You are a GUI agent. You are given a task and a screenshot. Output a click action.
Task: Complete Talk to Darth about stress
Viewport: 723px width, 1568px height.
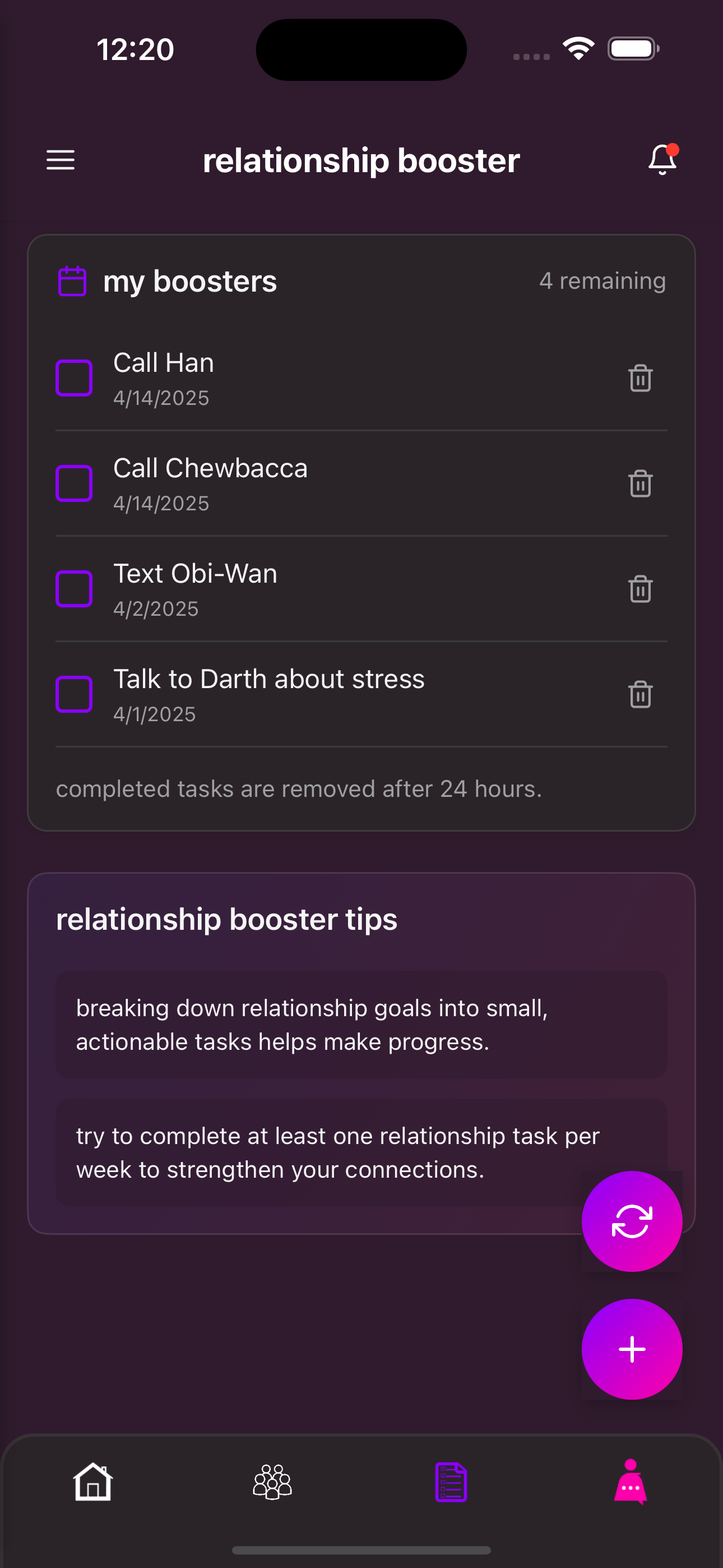[74, 694]
